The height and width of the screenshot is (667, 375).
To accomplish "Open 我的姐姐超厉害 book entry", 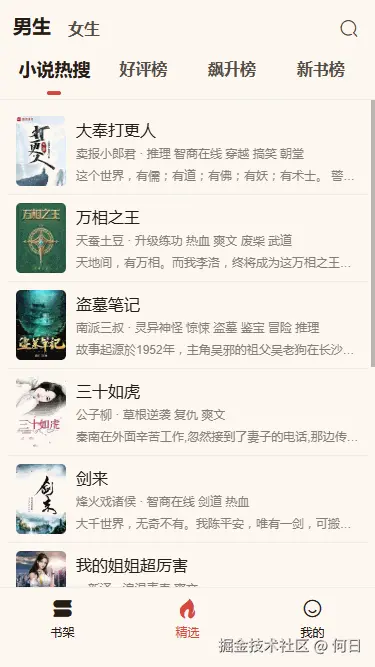I will (x=188, y=565).
